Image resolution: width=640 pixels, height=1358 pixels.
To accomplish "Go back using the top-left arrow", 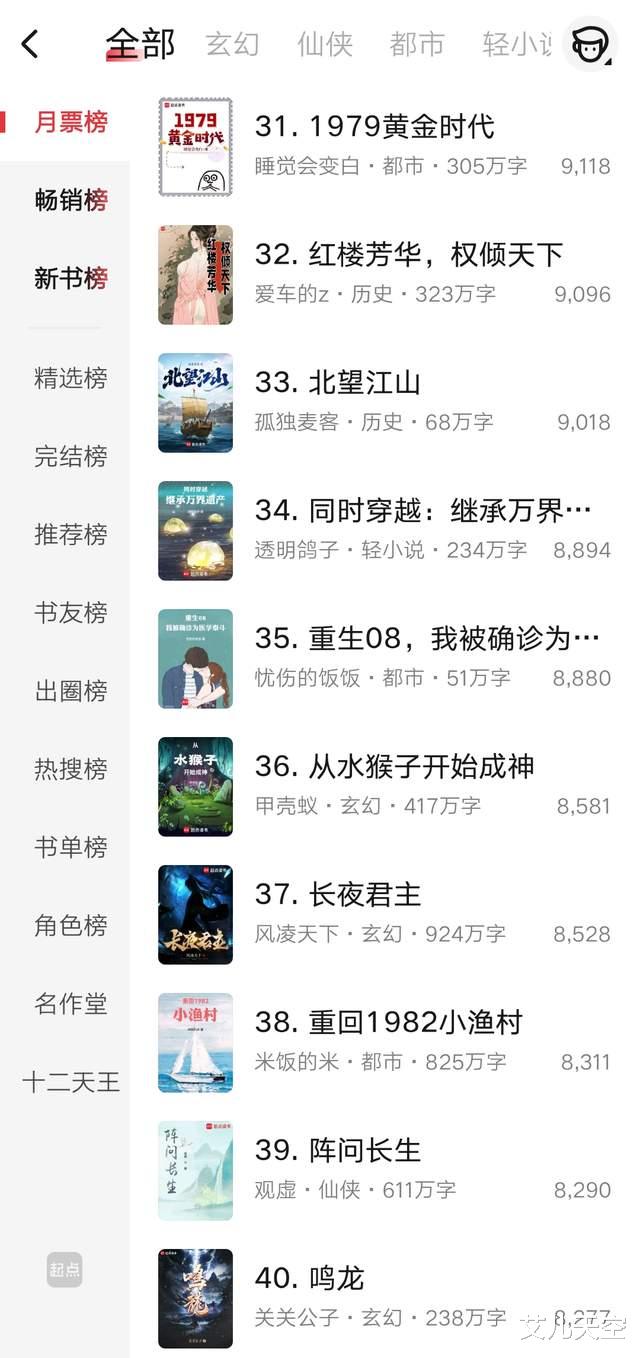I will point(30,44).
